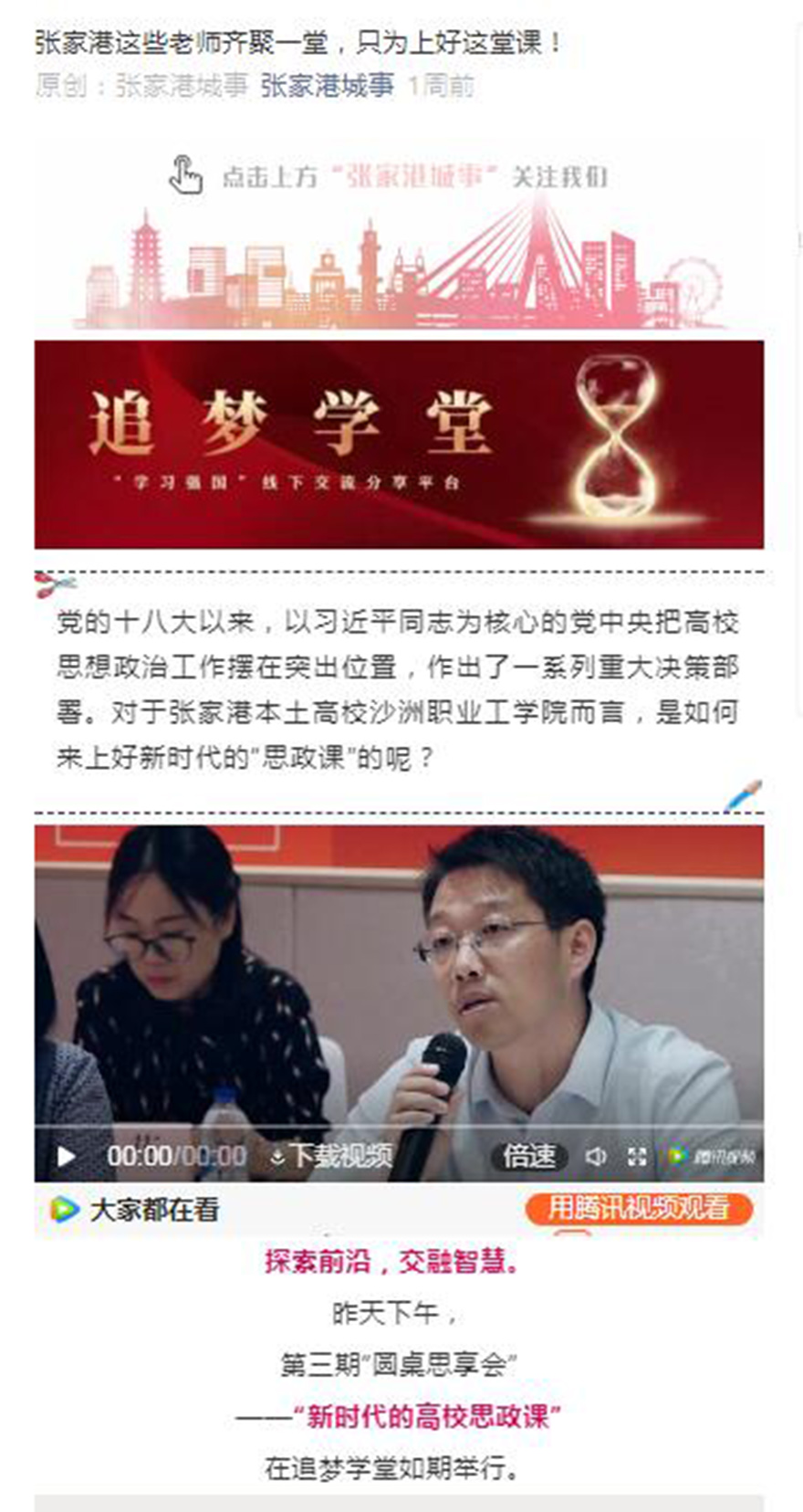Open the 张家港城事 account link
The image size is (803, 1512).
point(327,86)
